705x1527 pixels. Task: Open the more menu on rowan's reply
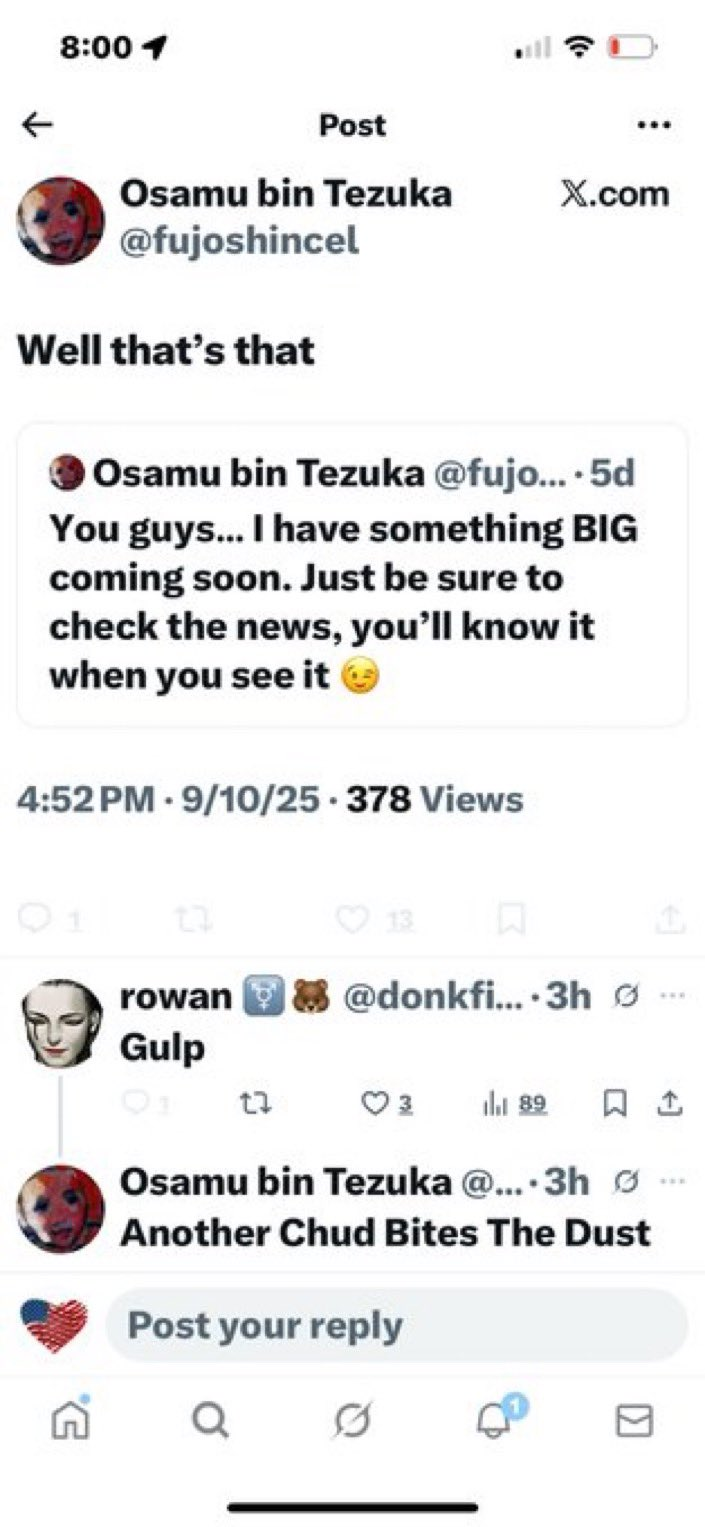pyautogui.click(x=674, y=996)
